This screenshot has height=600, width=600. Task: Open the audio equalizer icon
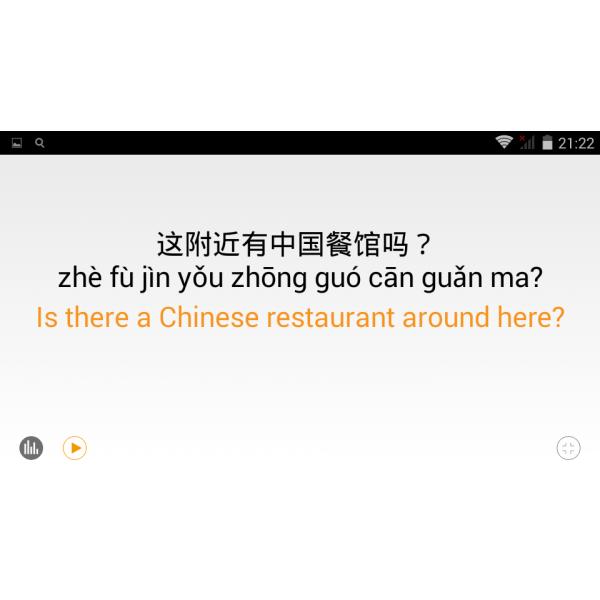31,448
